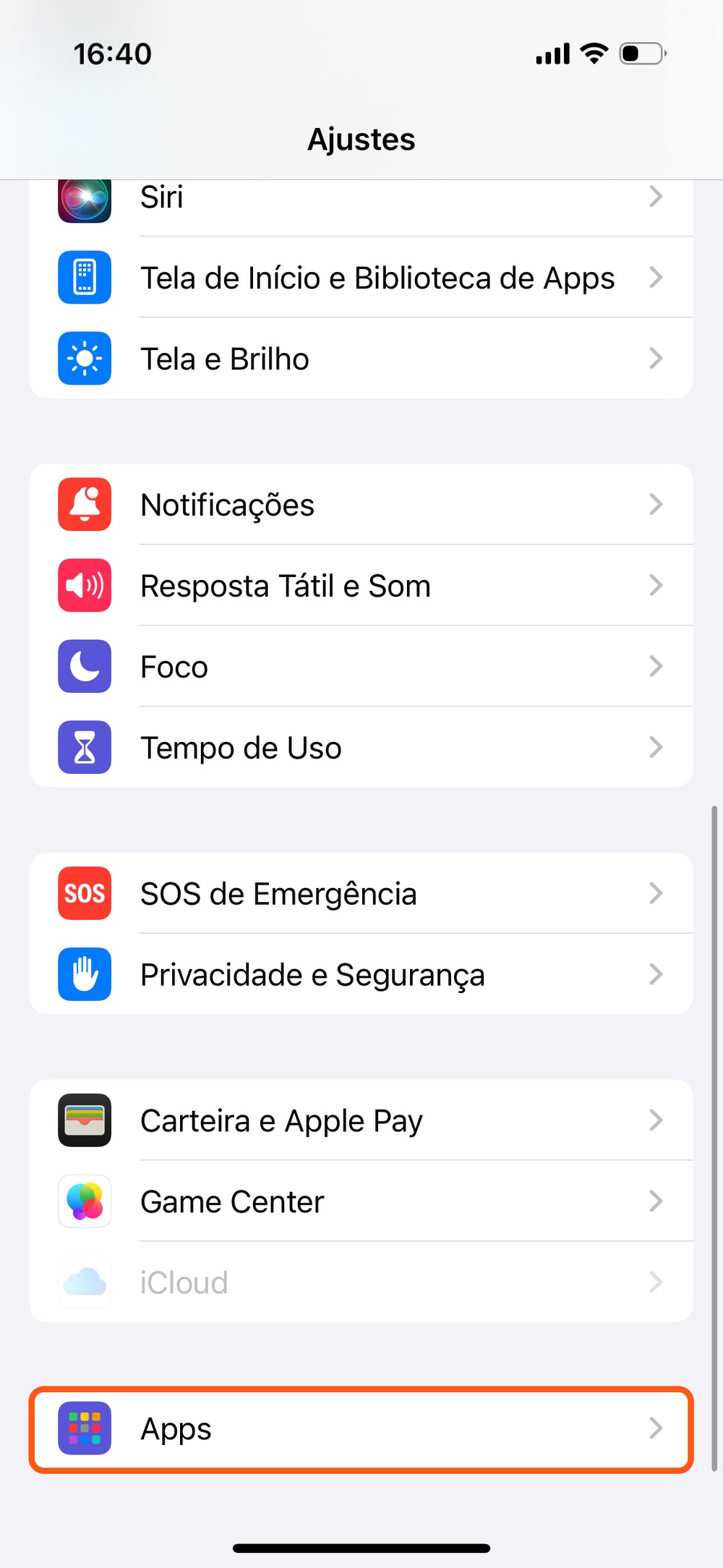This screenshot has height=1568, width=723.
Task: Open SOS de Emergência
Action: coord(361,894)
